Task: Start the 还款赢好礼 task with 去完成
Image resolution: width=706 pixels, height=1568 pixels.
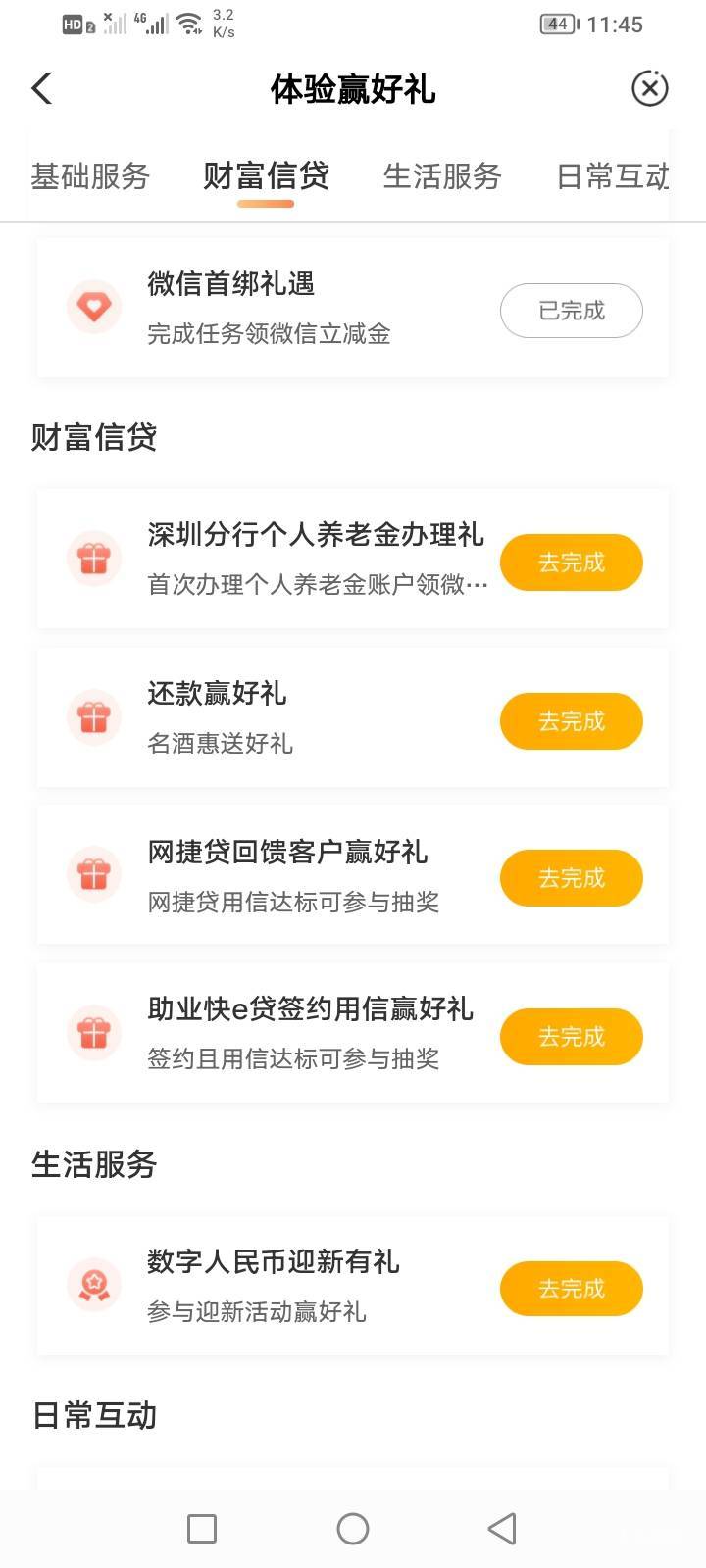Action: [x=571, y=721]
